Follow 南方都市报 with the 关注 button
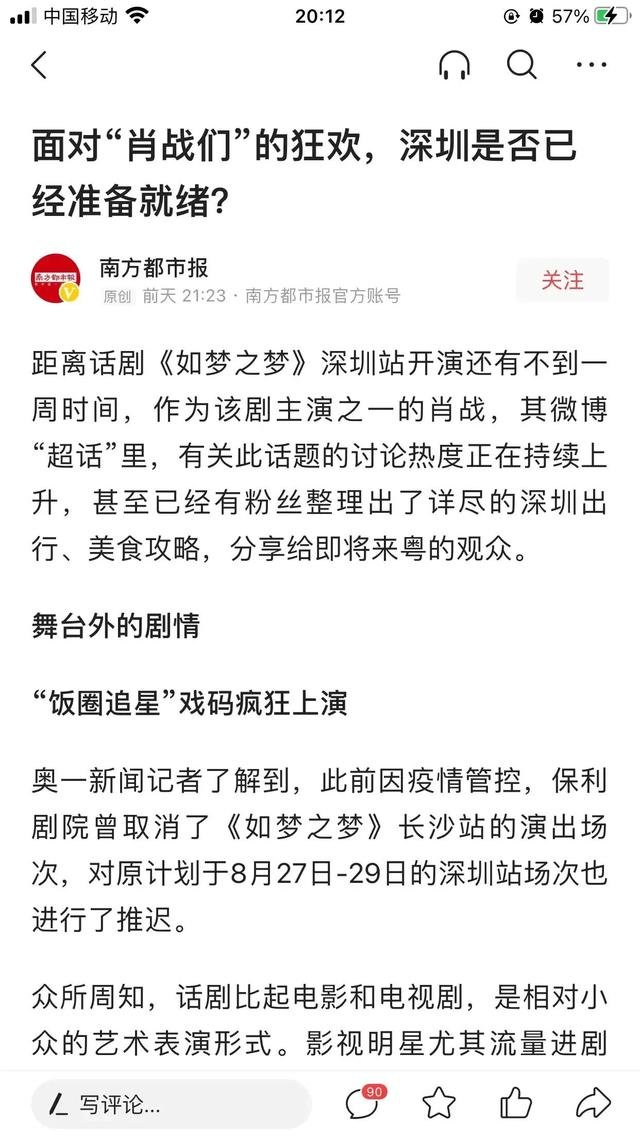Screen dimensions: 640x1138 pos(562,280)
